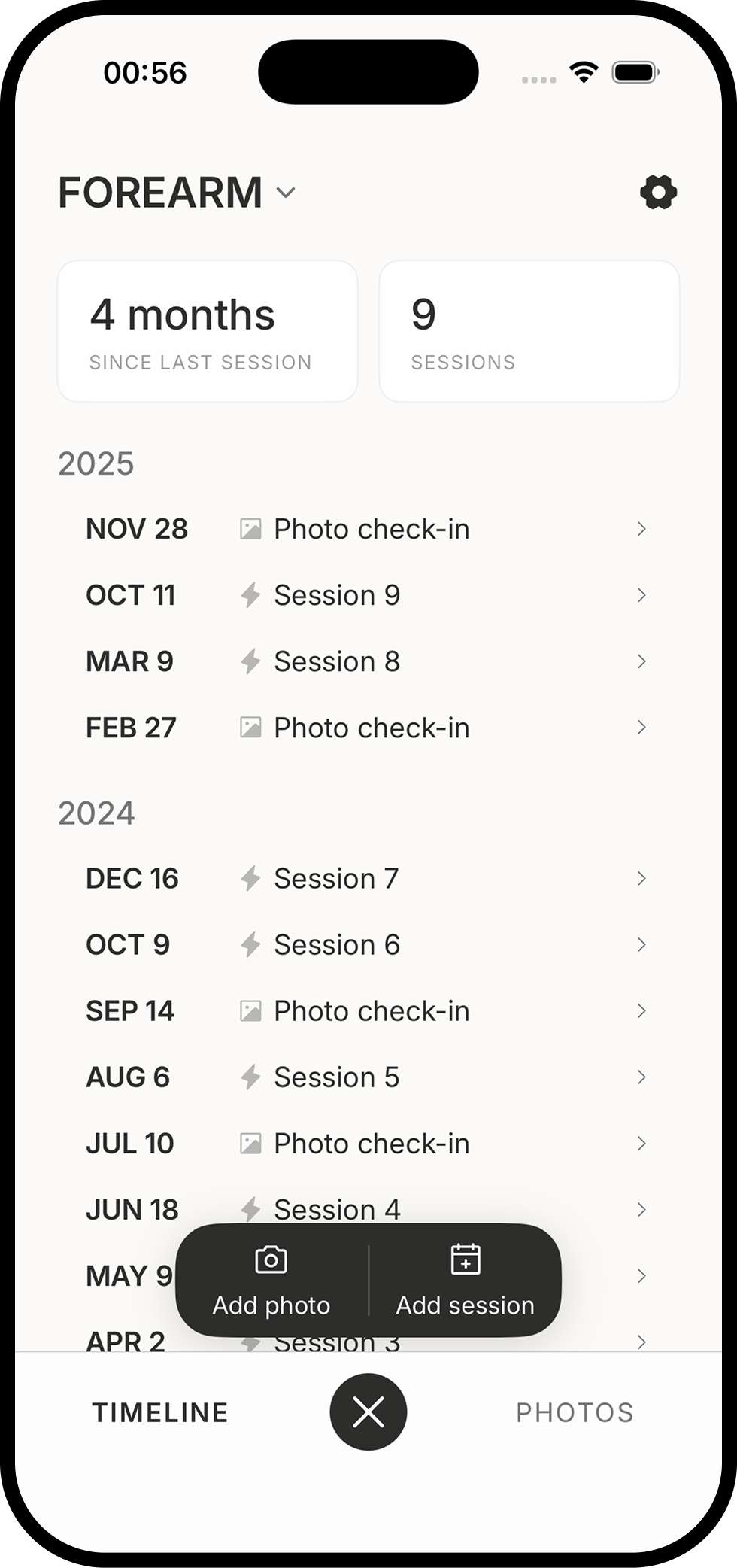This screenshot has height=1568, width=737.
Task: Open the FOREARM body part dropdown
Action: [x=286, y=194]
